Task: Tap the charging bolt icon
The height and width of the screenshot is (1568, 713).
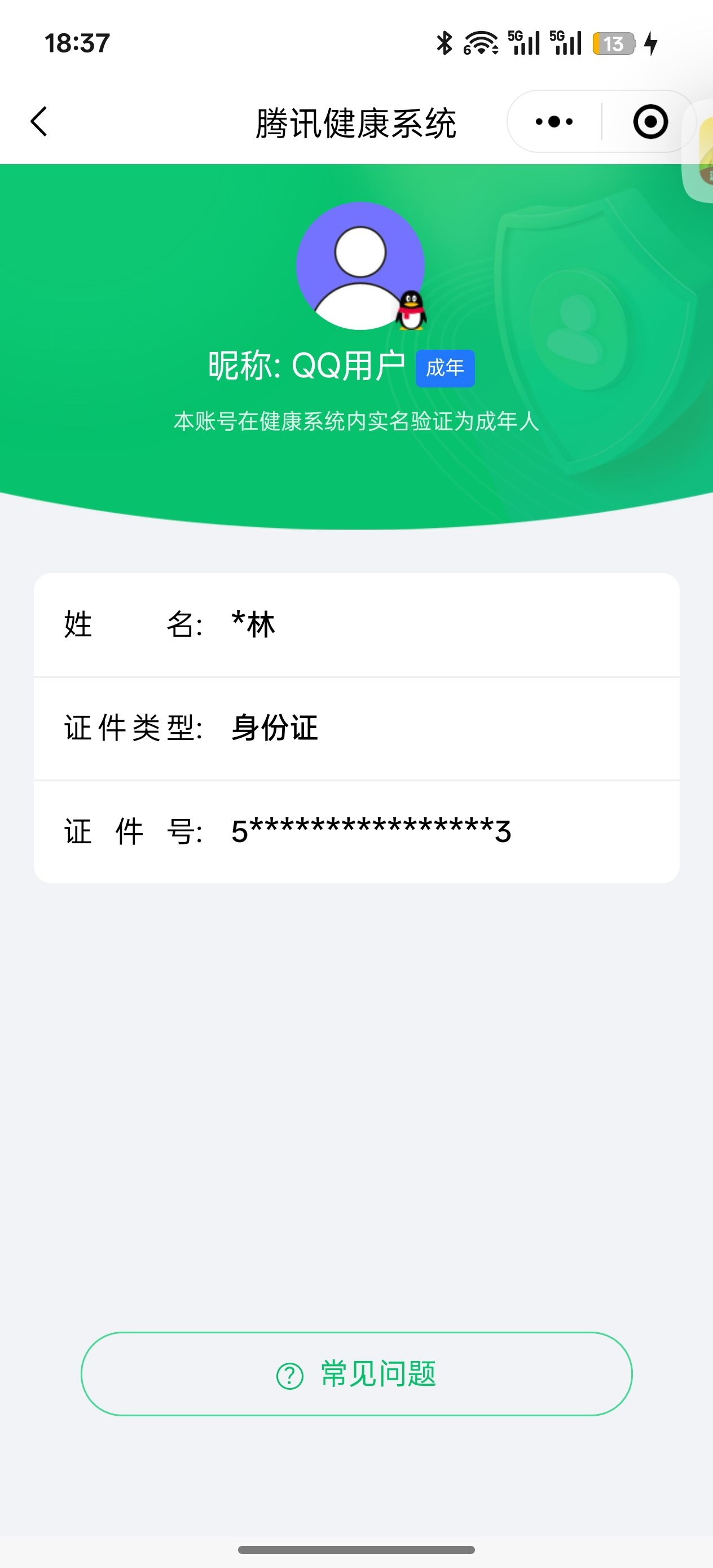Action: pos(652,43)
